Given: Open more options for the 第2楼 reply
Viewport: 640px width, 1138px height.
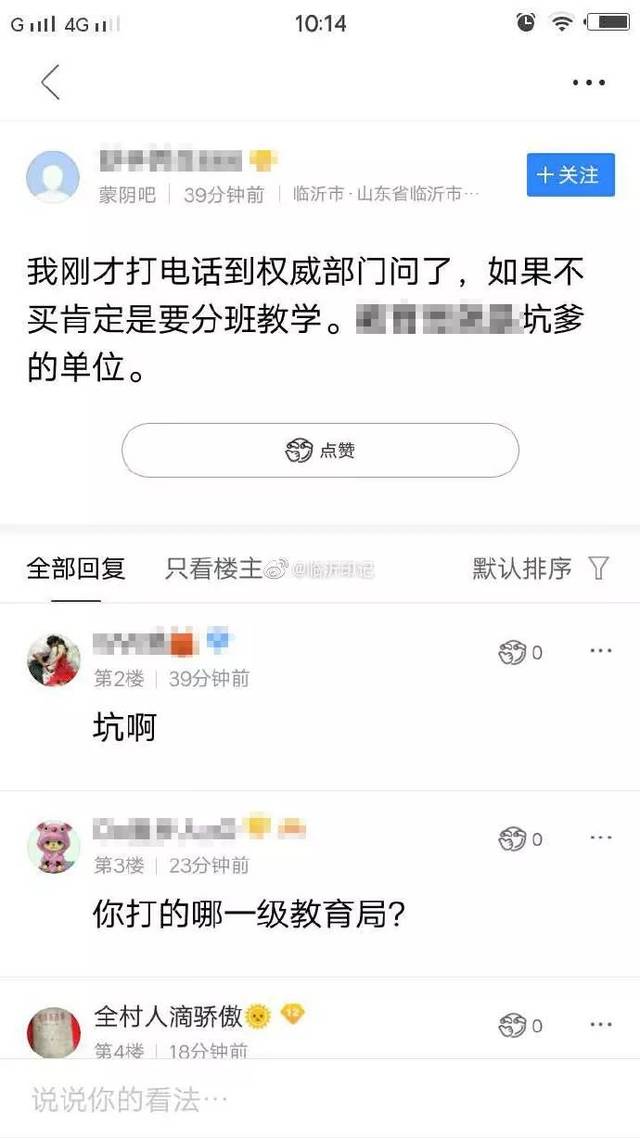Looking at the screenshot, I should coord(600,651).
